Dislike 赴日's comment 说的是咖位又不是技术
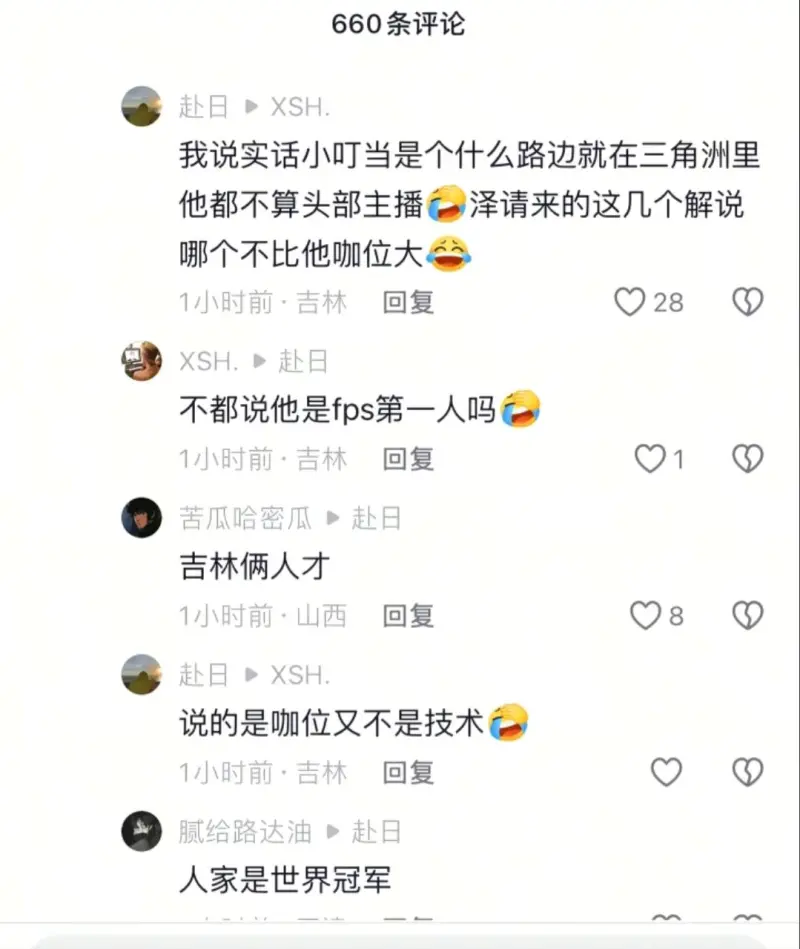Screen dimensions: 800x949 pyautogui.click(x=747, y=772)
